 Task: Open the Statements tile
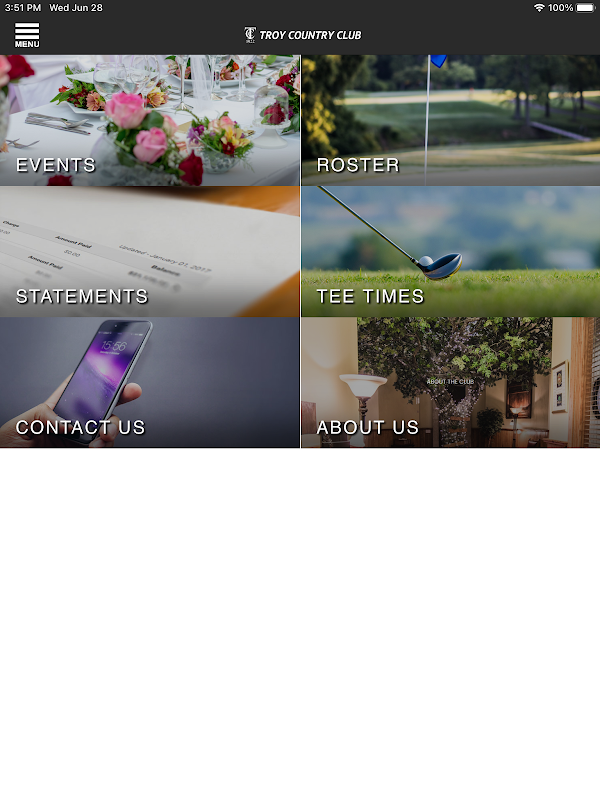point(149,252)
